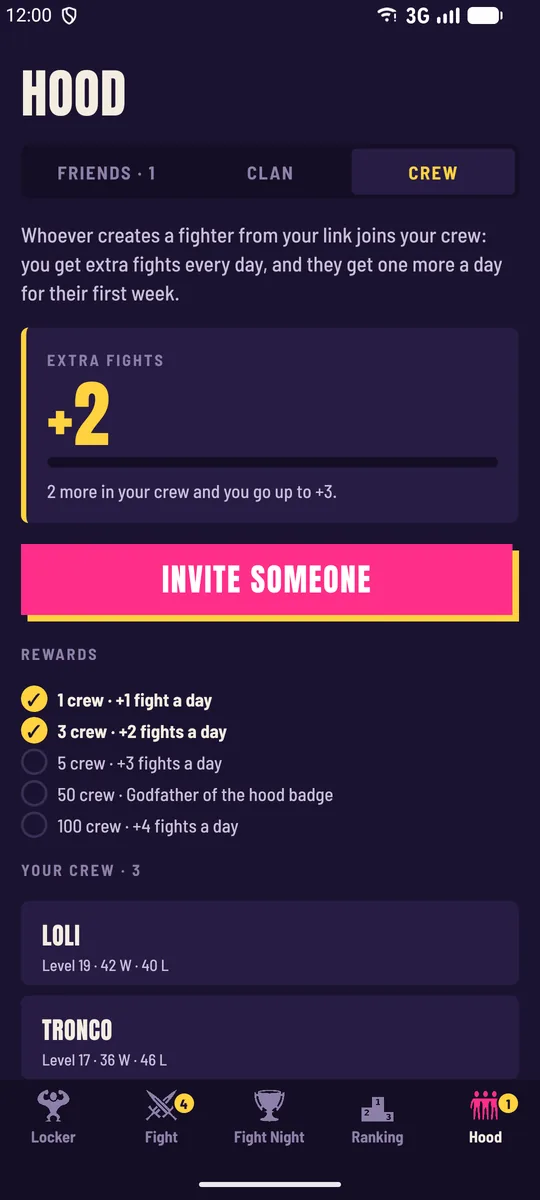Select the Crew tab
Image resolution: width=540 pixels, height=1200 pixels.
point(433,173)
